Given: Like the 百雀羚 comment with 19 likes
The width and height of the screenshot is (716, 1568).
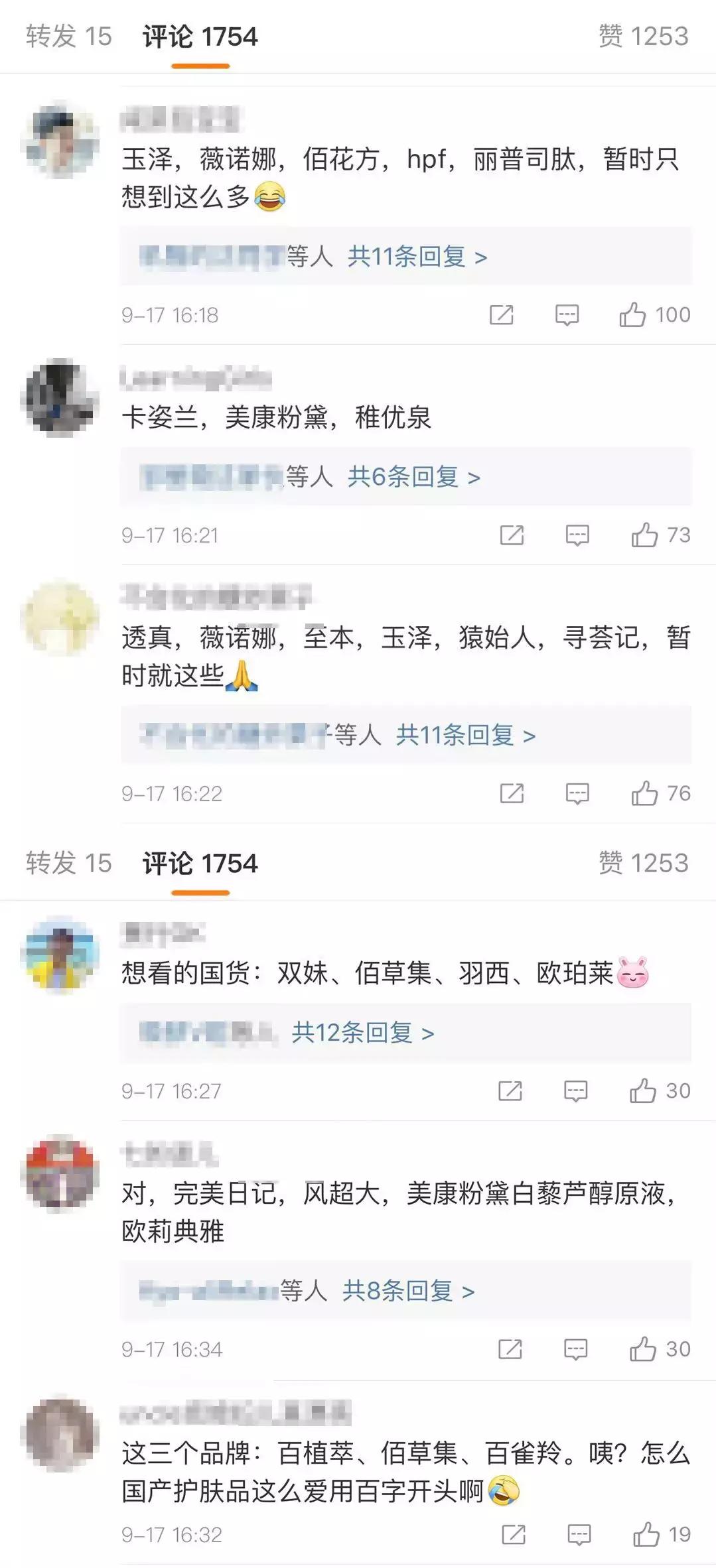Looking at the screenshot, I should click(x=646, y=1535).
